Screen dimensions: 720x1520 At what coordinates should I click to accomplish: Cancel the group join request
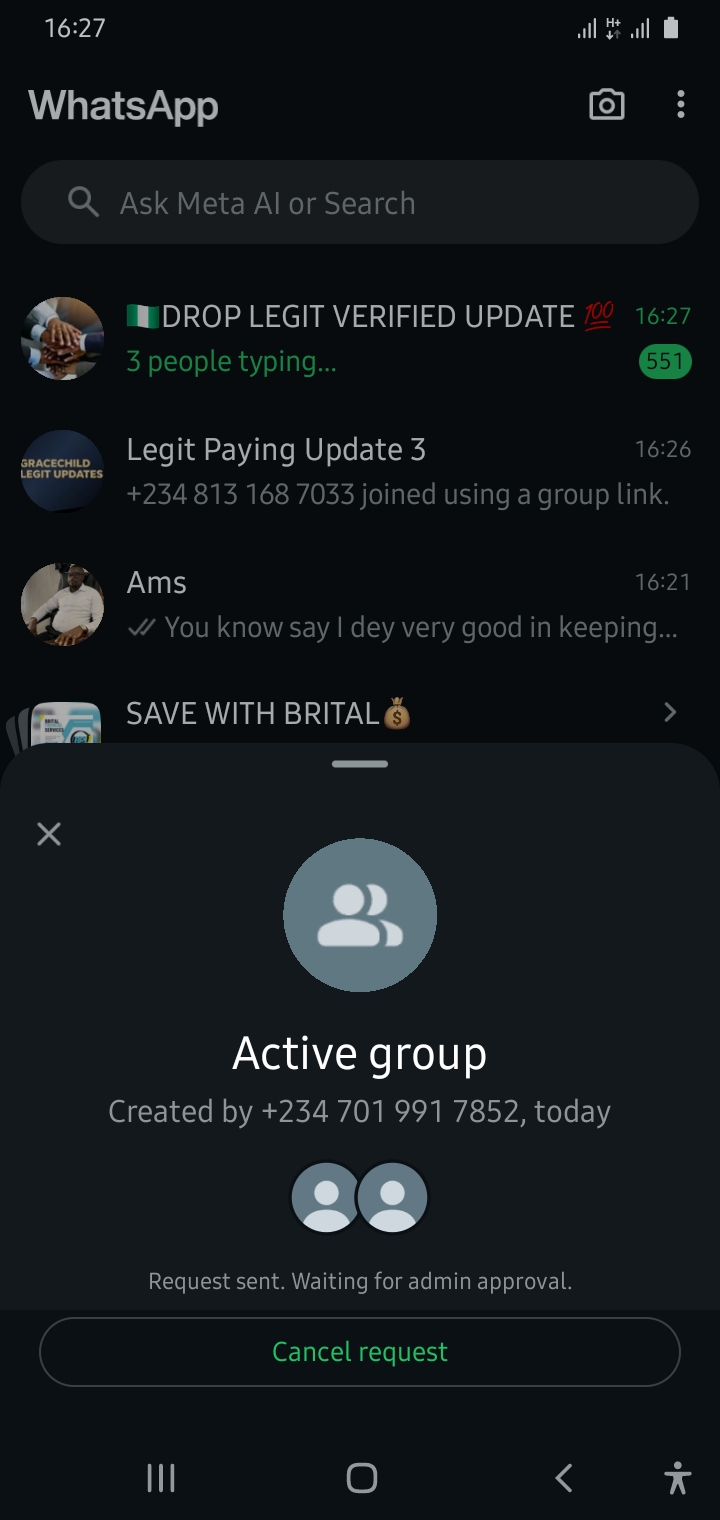[x=360, y=1352]
